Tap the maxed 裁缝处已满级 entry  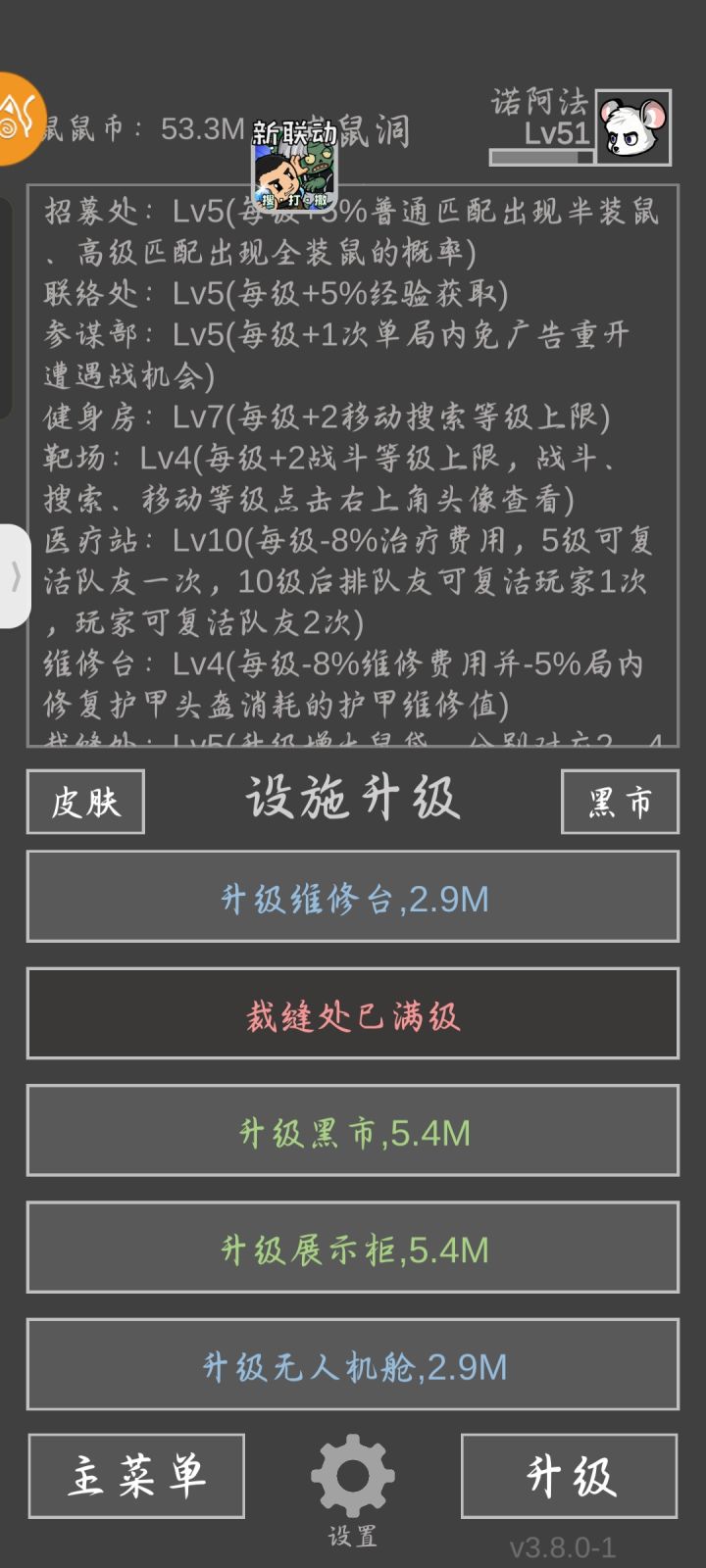pyautogui.click(x=353, y=1014)
